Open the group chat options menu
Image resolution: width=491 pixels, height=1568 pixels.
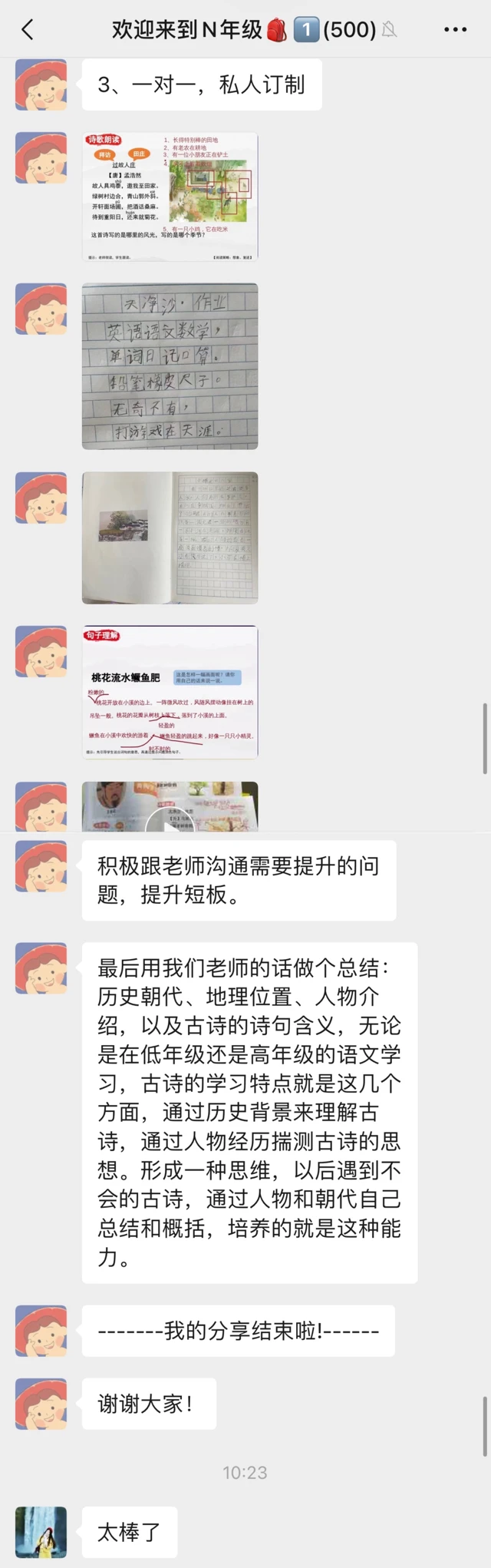(x=455, y=30)
